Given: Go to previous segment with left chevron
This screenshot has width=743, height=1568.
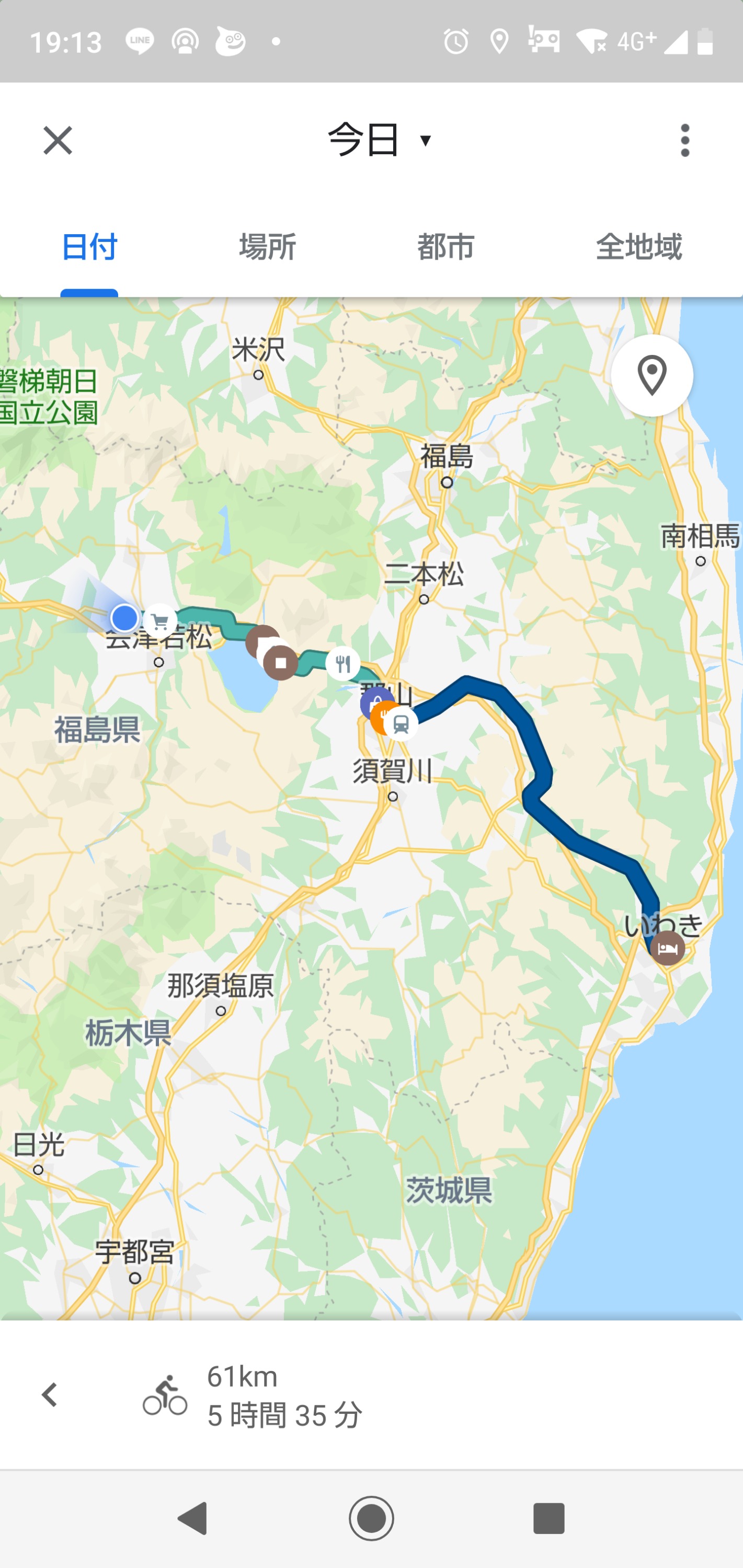Looking at the screenshot, I should point(49,1394).
